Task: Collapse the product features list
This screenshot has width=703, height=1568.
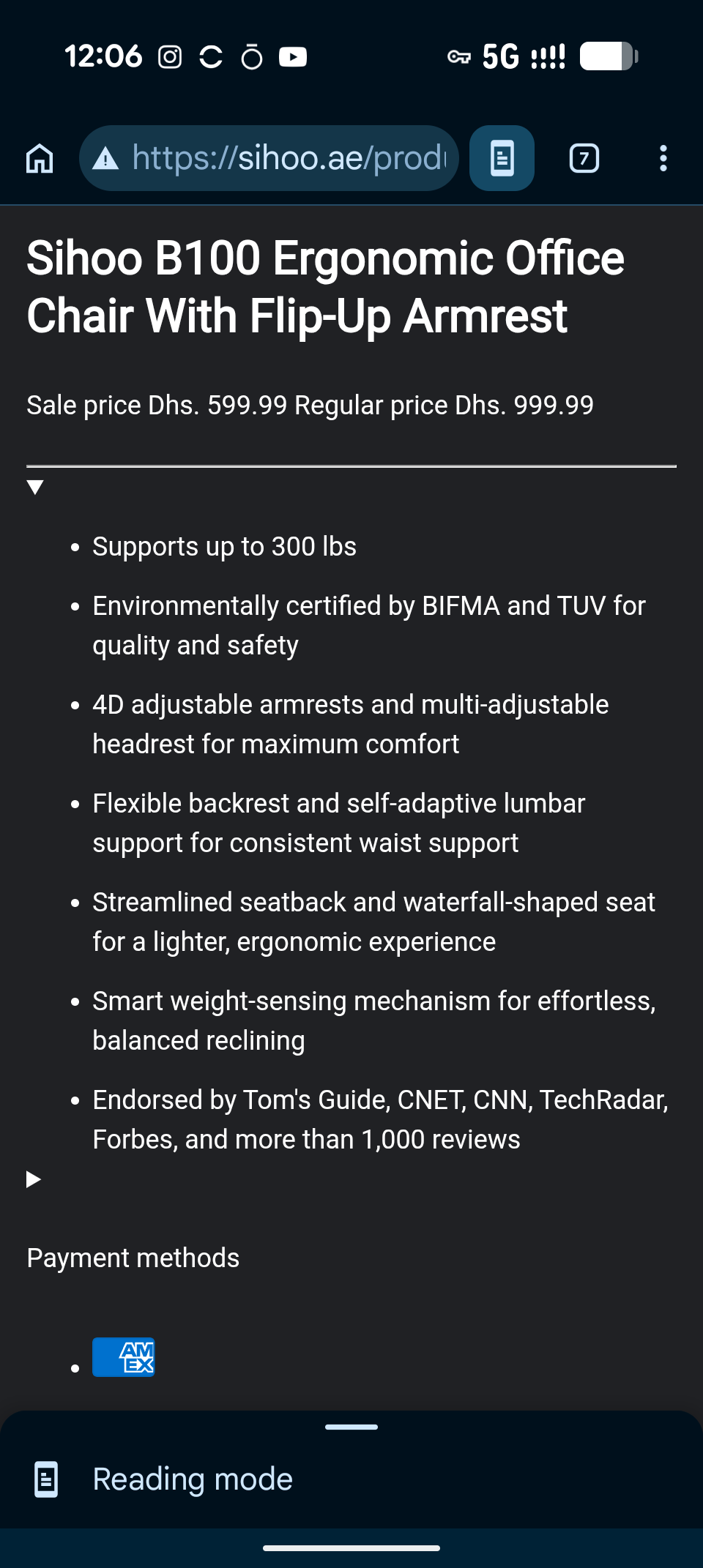Action: [x=35, y=487]
